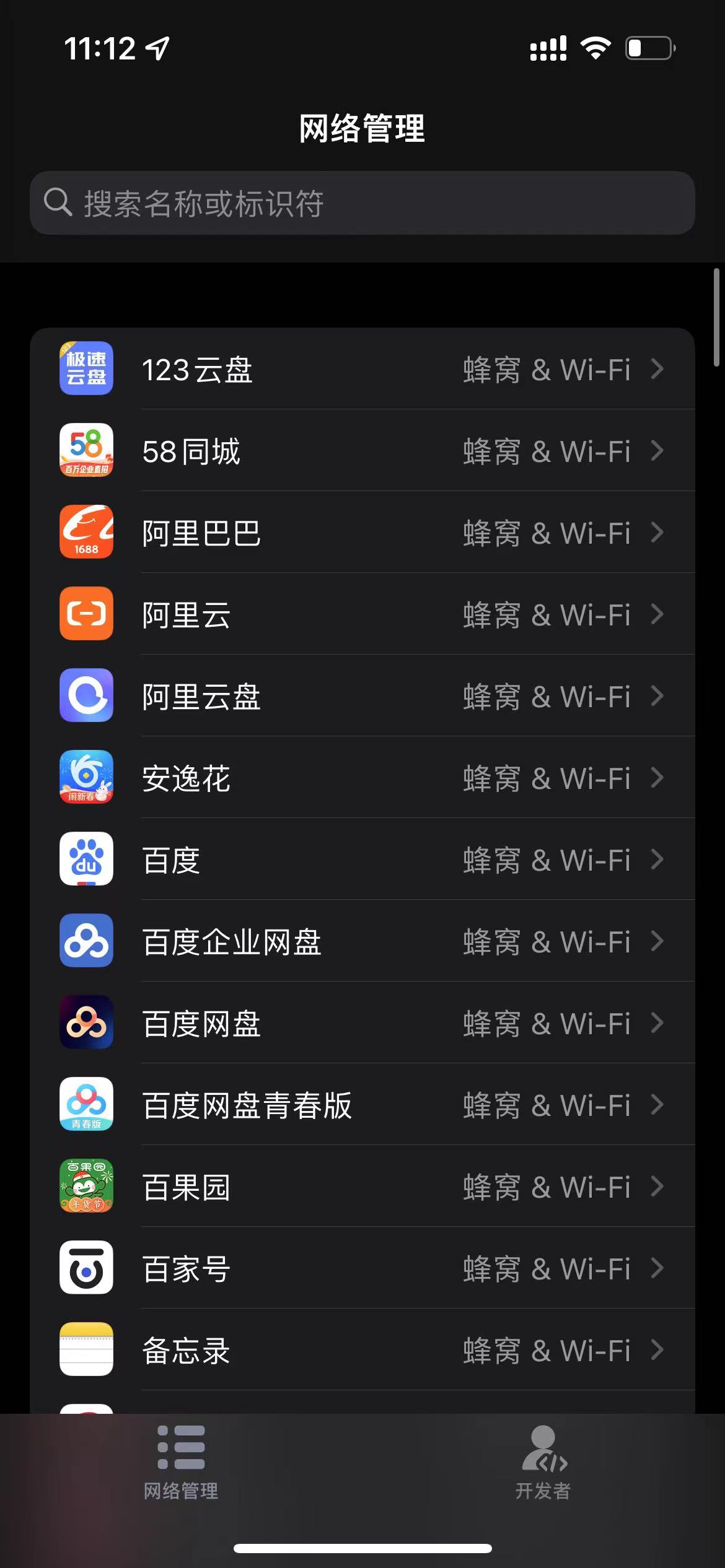Tap the 搜索名称或标识符 search field
This screenshot has height=1568, width=725.
click(362, 203)
